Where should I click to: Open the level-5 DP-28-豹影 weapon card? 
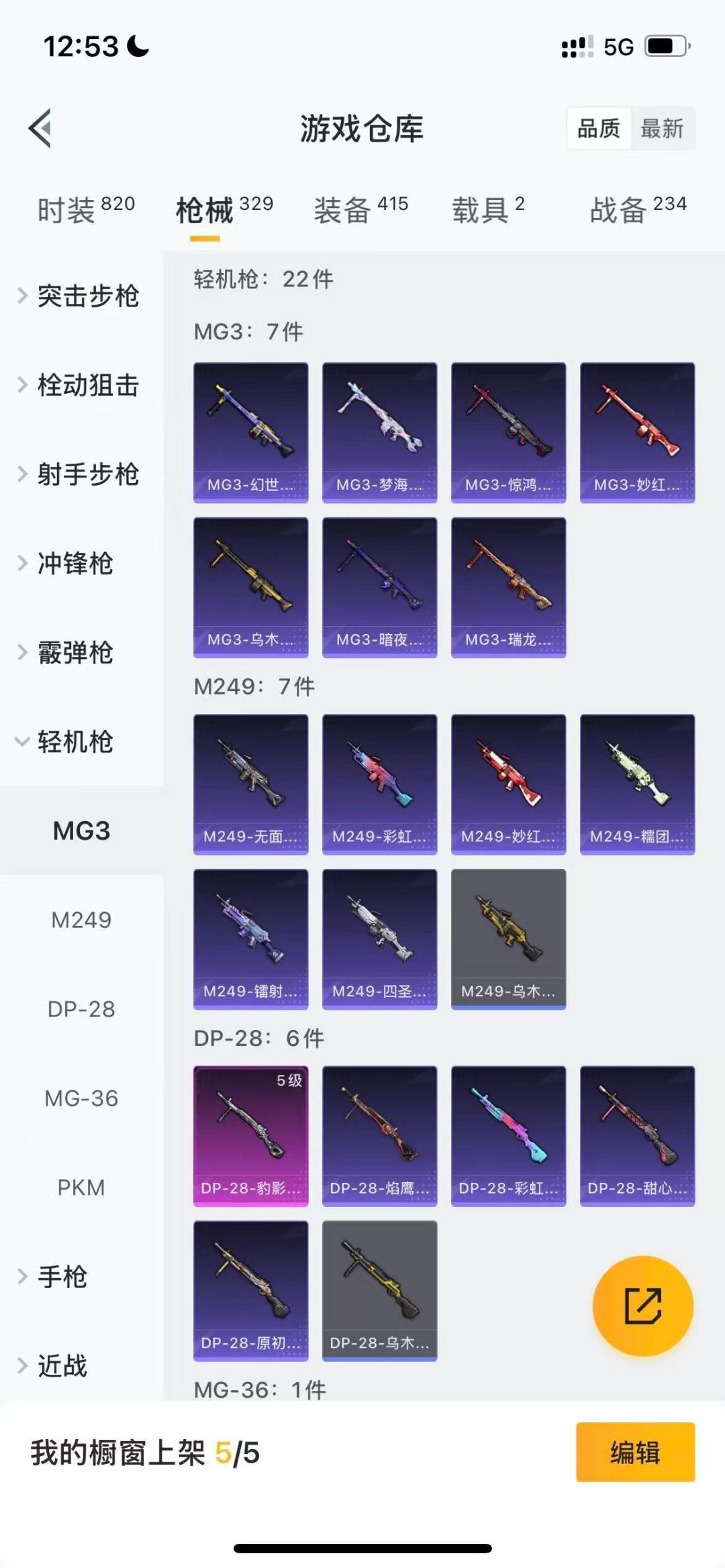250,1137
